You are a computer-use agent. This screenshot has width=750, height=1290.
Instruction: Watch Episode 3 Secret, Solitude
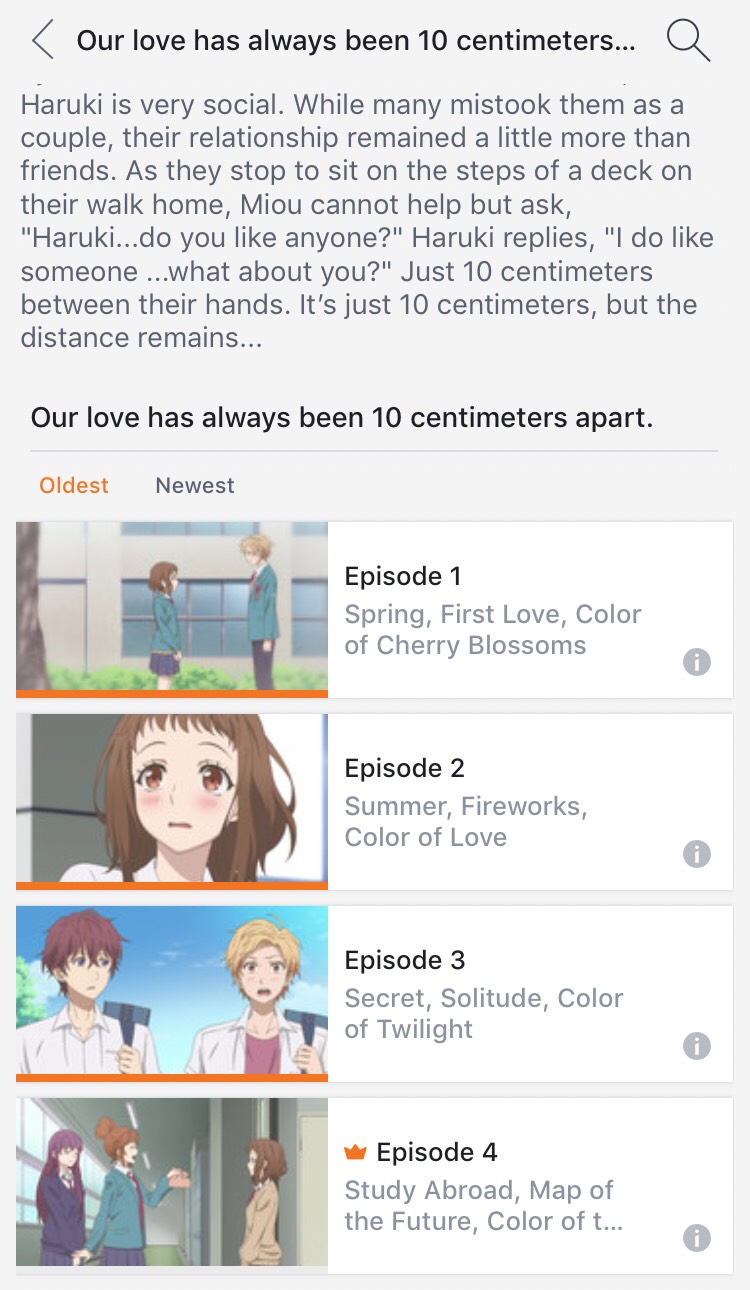[172, 992]
